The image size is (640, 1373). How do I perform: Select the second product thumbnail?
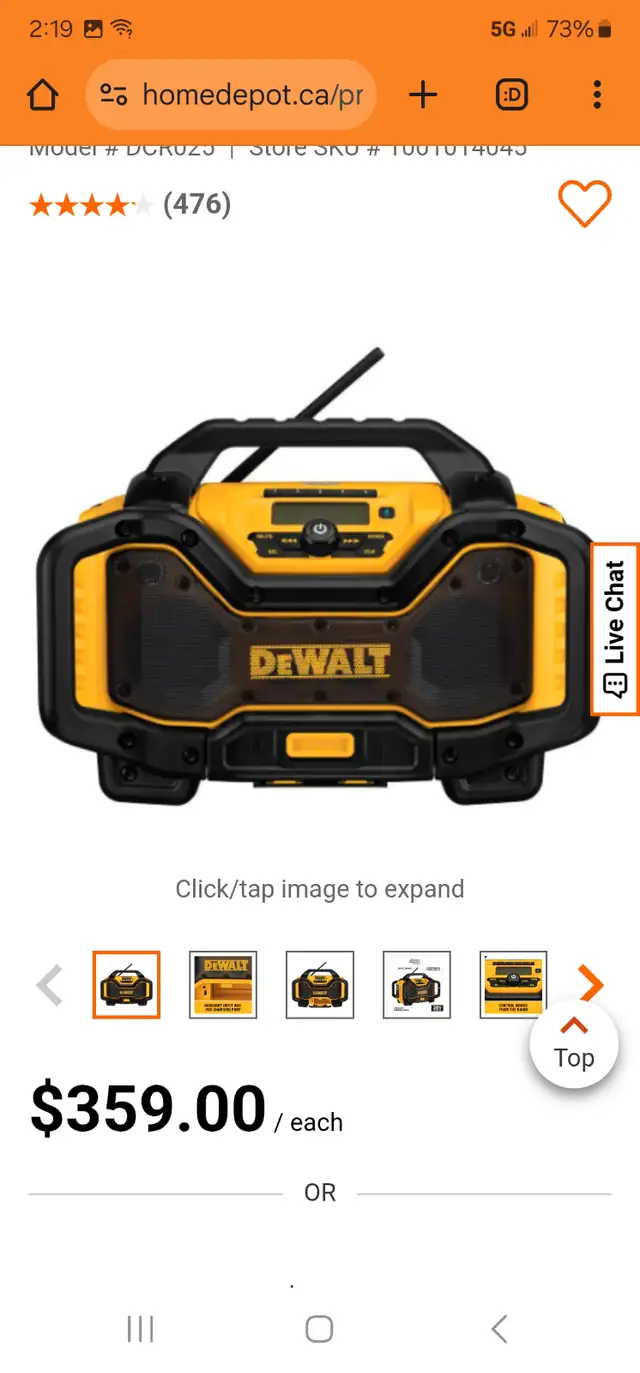pyautogui.click(x=223, y=985)
